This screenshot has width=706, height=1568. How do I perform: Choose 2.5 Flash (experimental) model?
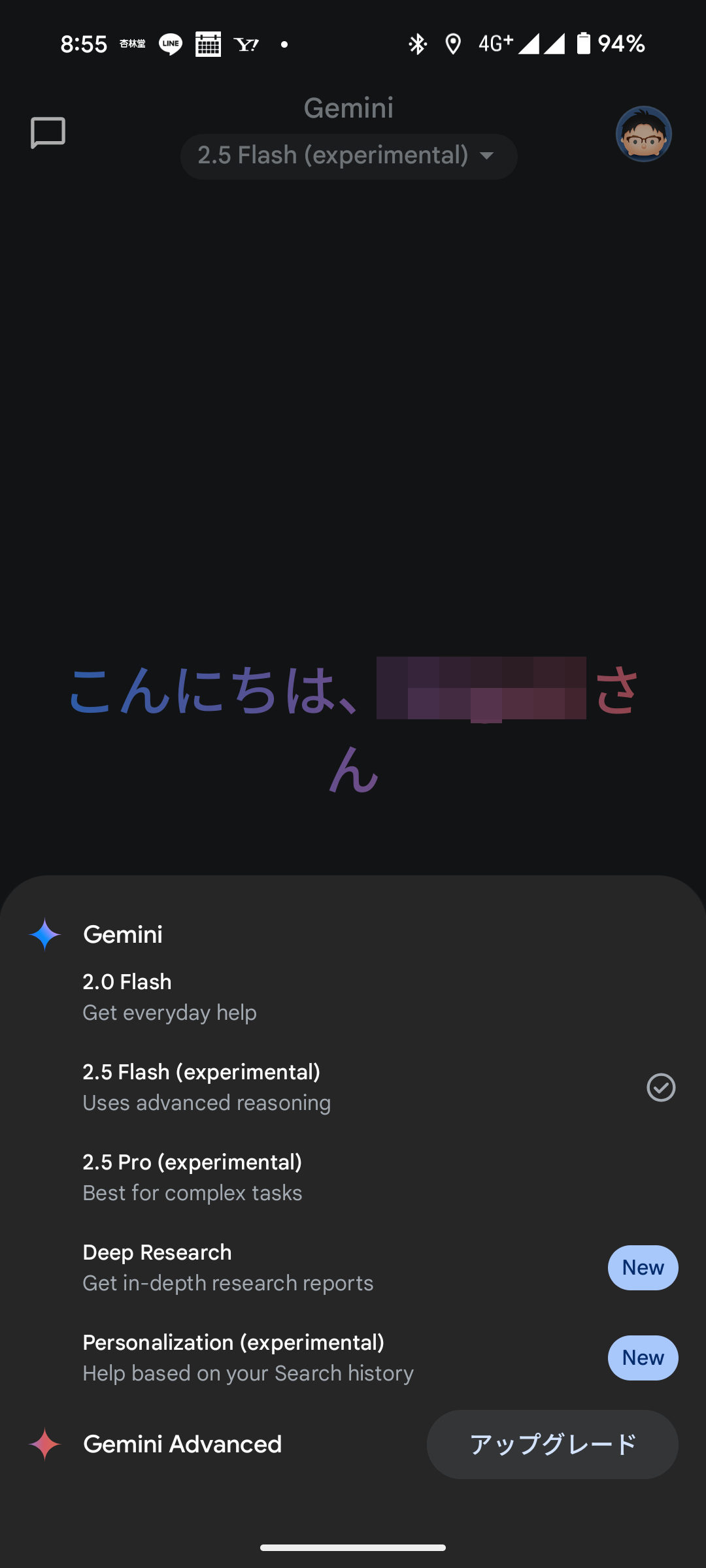(x=353, y=1087)
